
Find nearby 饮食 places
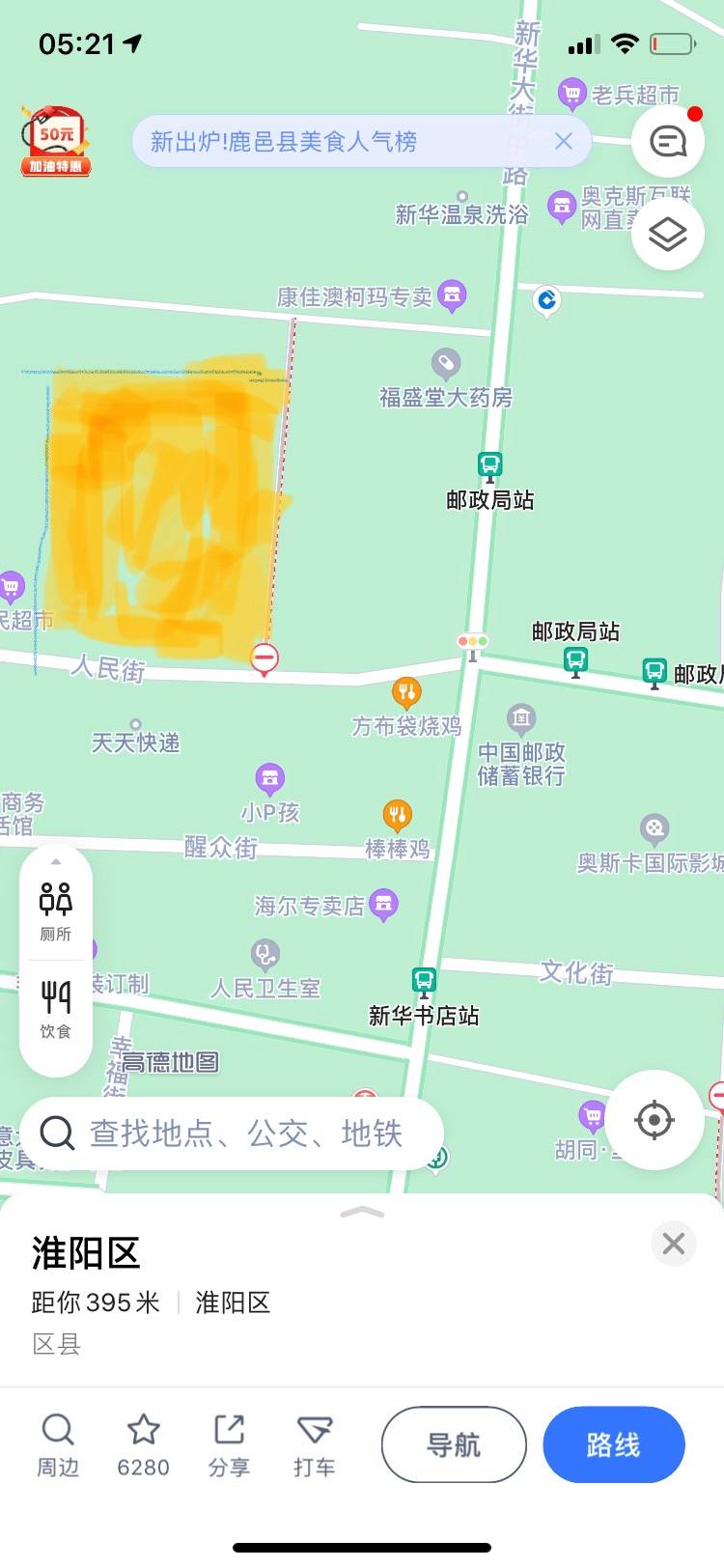pos(56,1009)
